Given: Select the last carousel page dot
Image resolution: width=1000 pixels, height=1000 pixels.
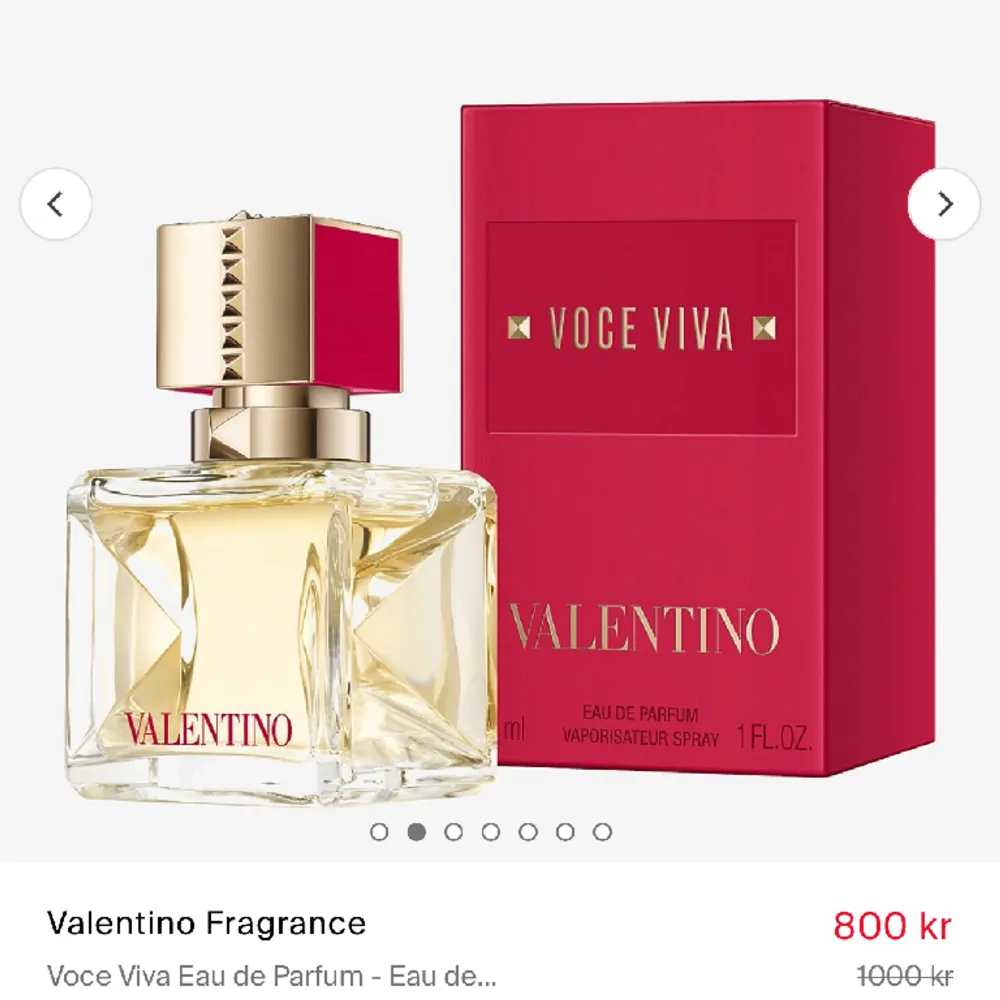Looking at the screenshot, I should tap(602, 831).
